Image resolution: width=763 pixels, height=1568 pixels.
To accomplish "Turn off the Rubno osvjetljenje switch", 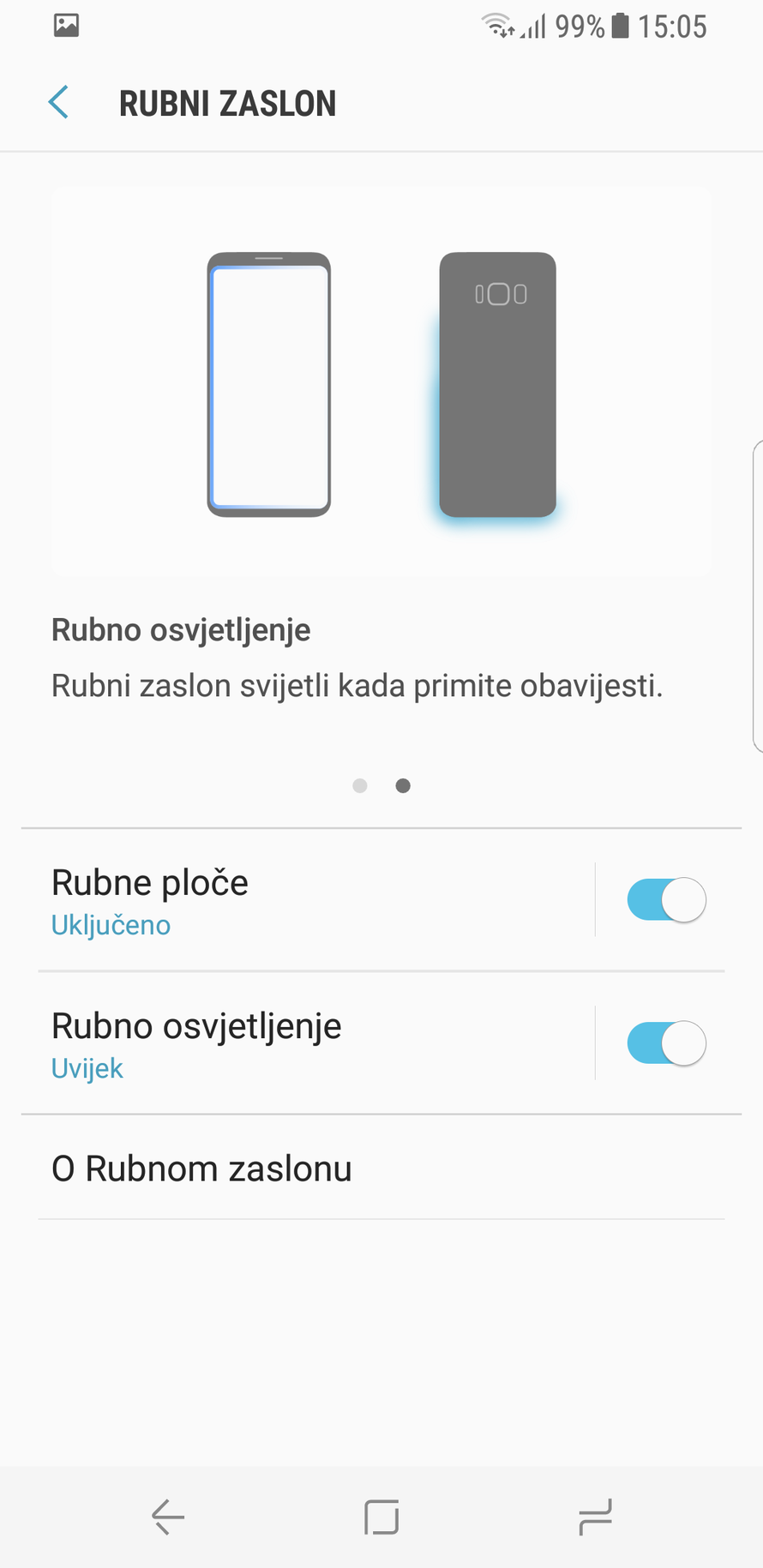I will [x=666, y=1043].
